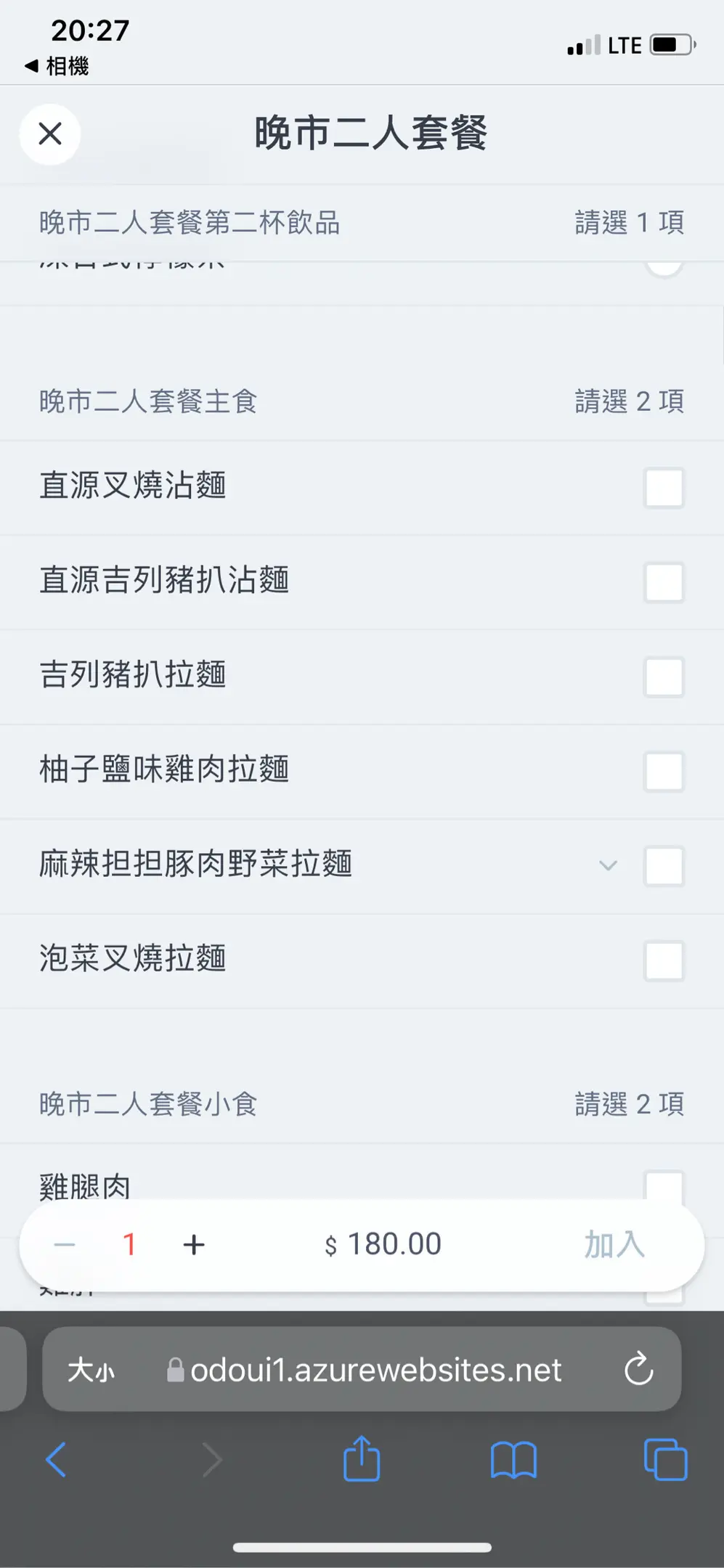724x1568 pixels.
Task: Open the Safari share sheet
Action: pyautogui.click(x=362, y=1458)
